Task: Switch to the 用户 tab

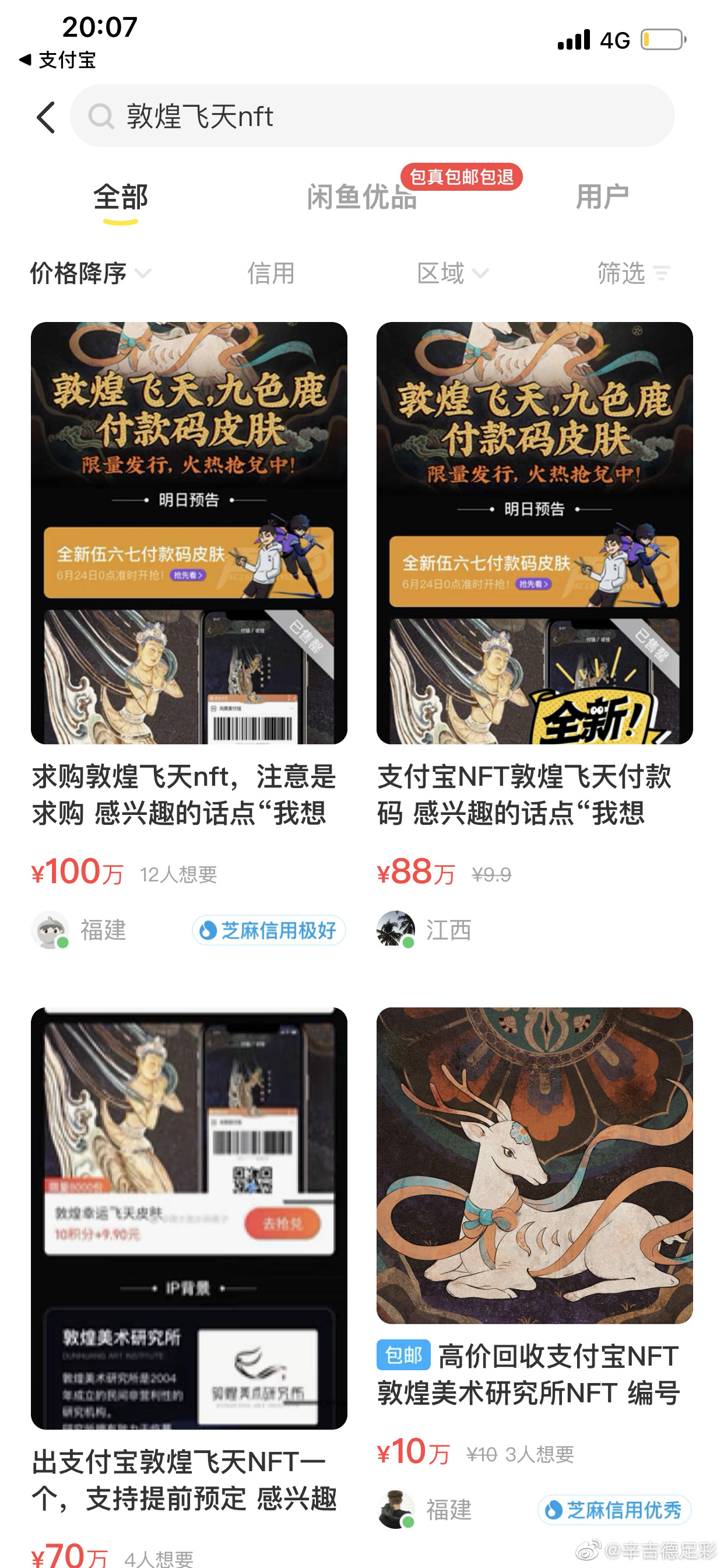Action: [602, 197]
